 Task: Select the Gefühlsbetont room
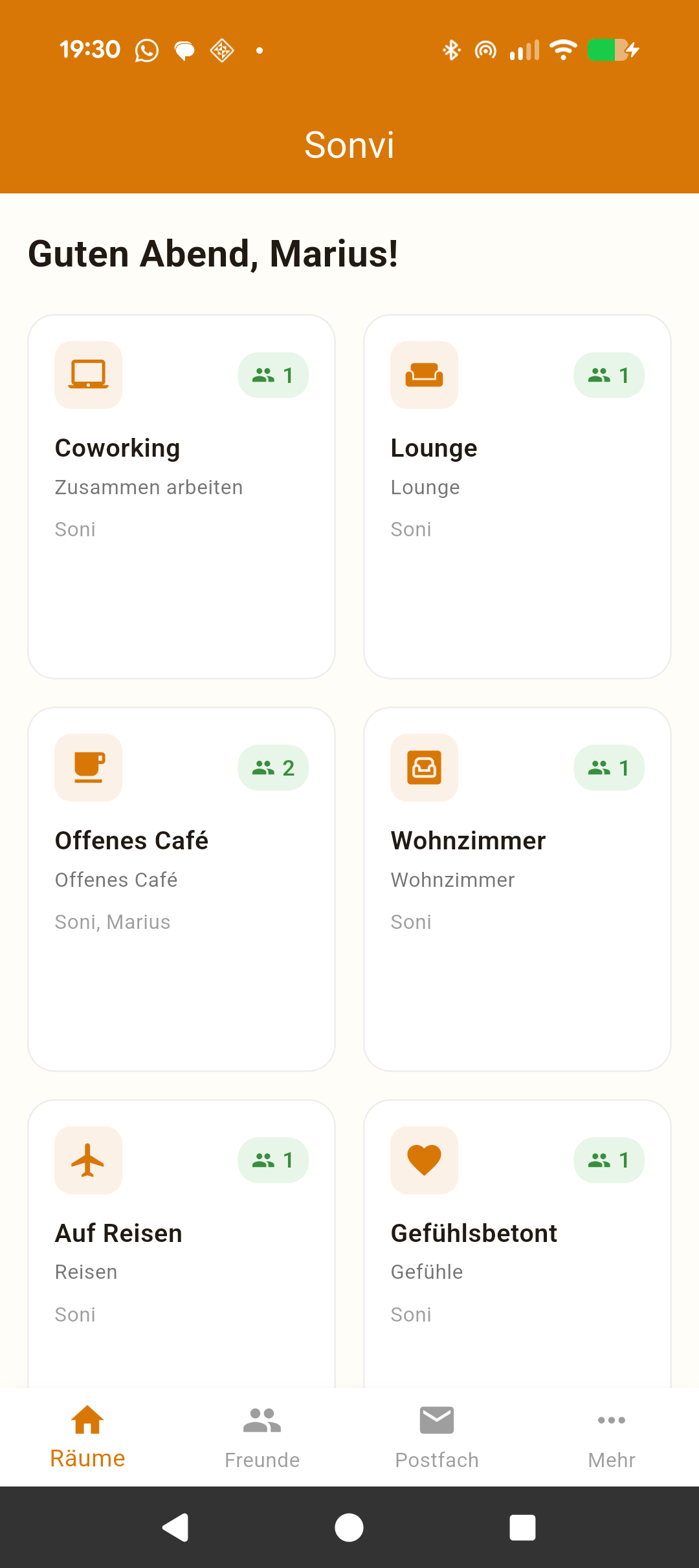click(x=517, y=1242)
